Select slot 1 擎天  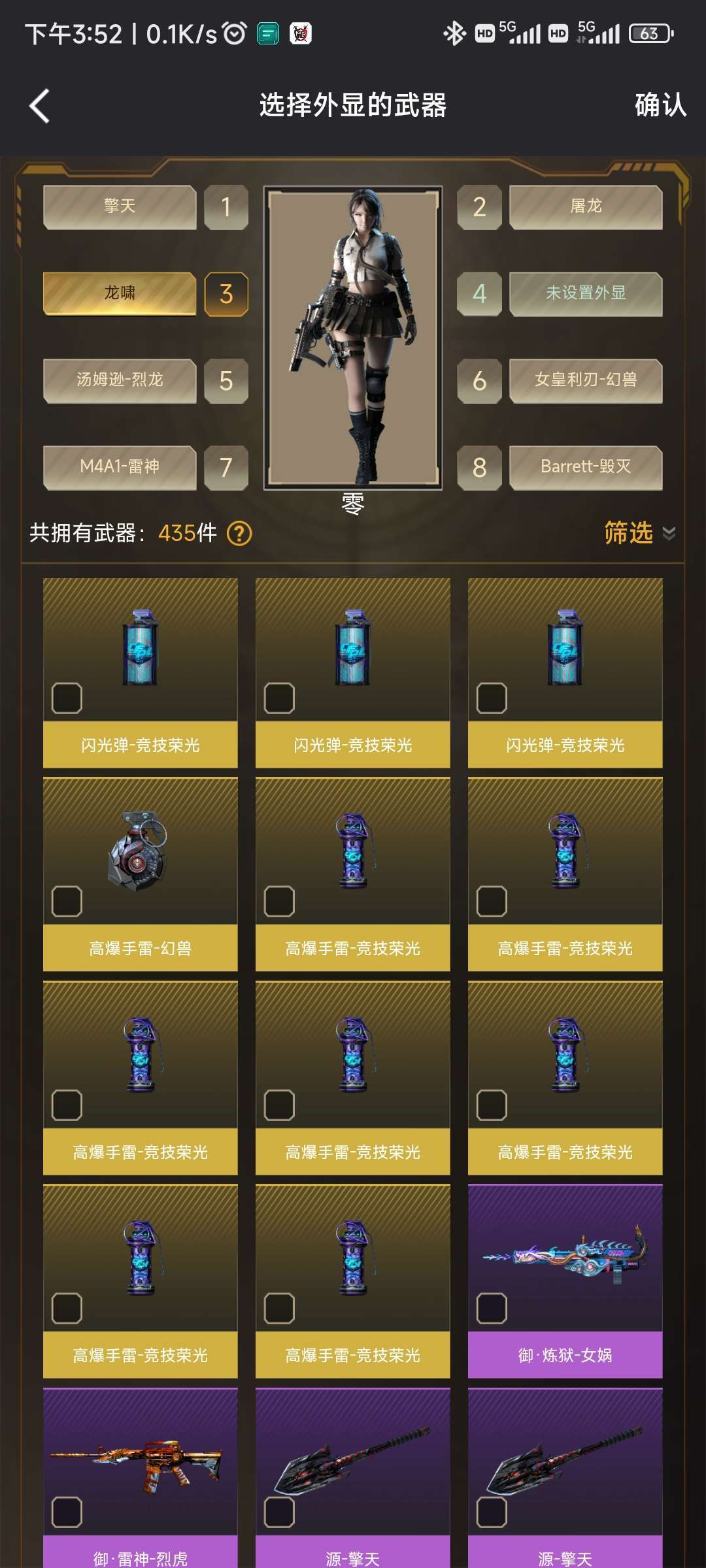pos(120,206)
